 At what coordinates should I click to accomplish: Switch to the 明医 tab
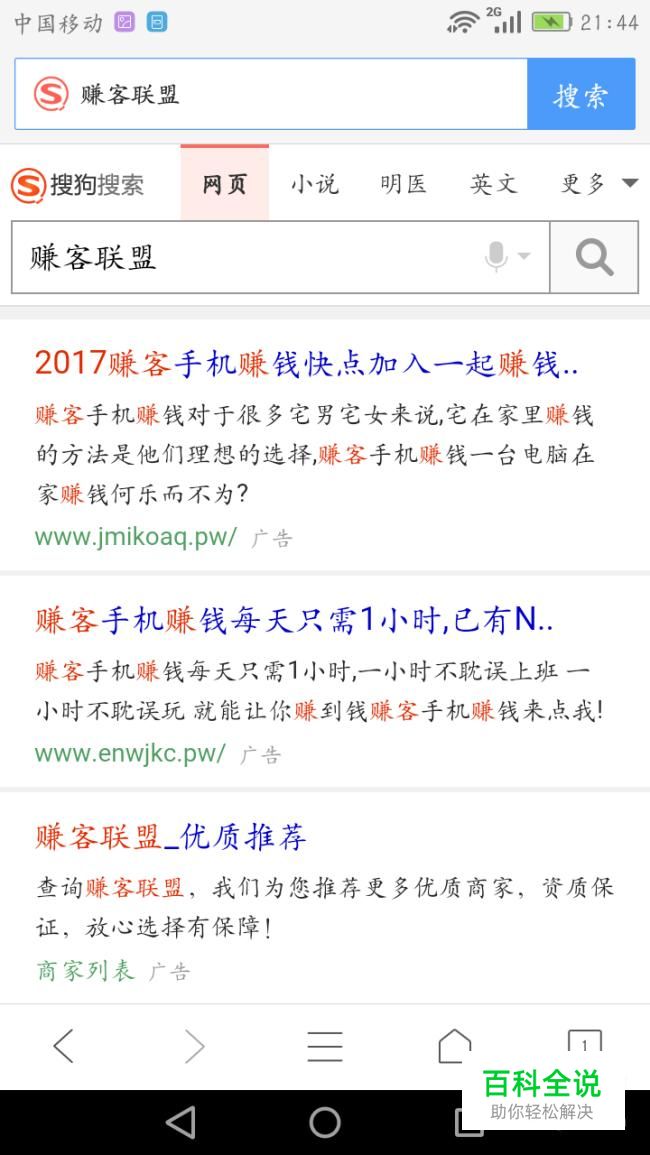pyautogui.click(x=404, y=184)
